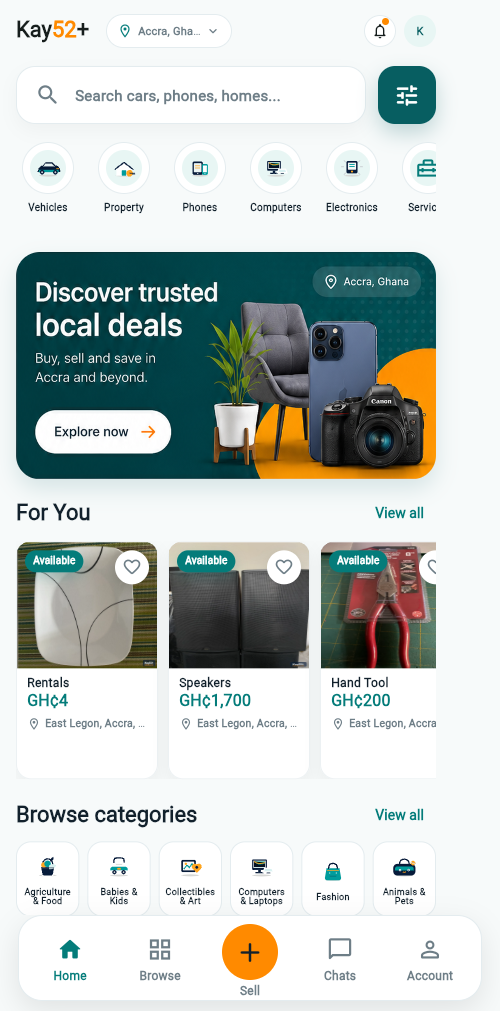Select the Property category

pyautogui.click(x=124, y=179)
